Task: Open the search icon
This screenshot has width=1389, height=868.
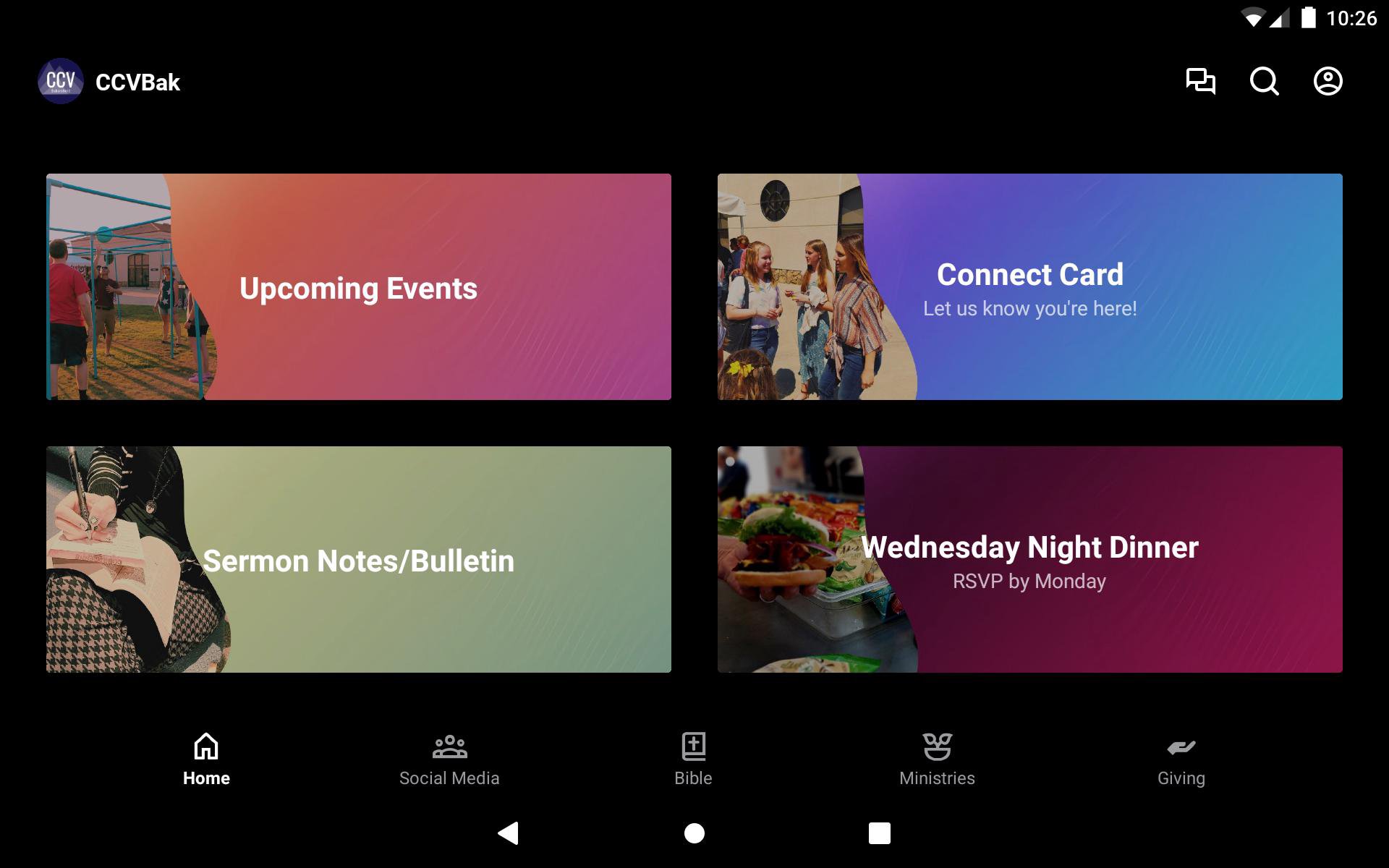Action: tap(1264, 81)
